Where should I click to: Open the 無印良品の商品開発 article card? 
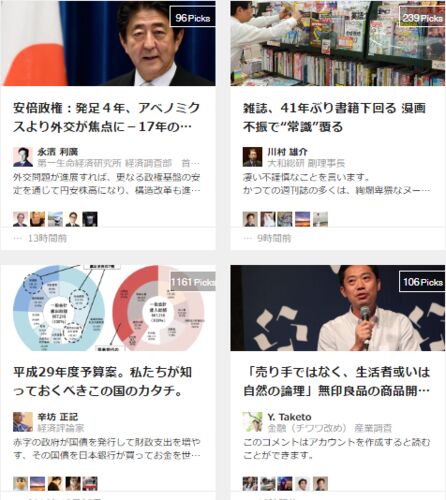click(336, 381)
